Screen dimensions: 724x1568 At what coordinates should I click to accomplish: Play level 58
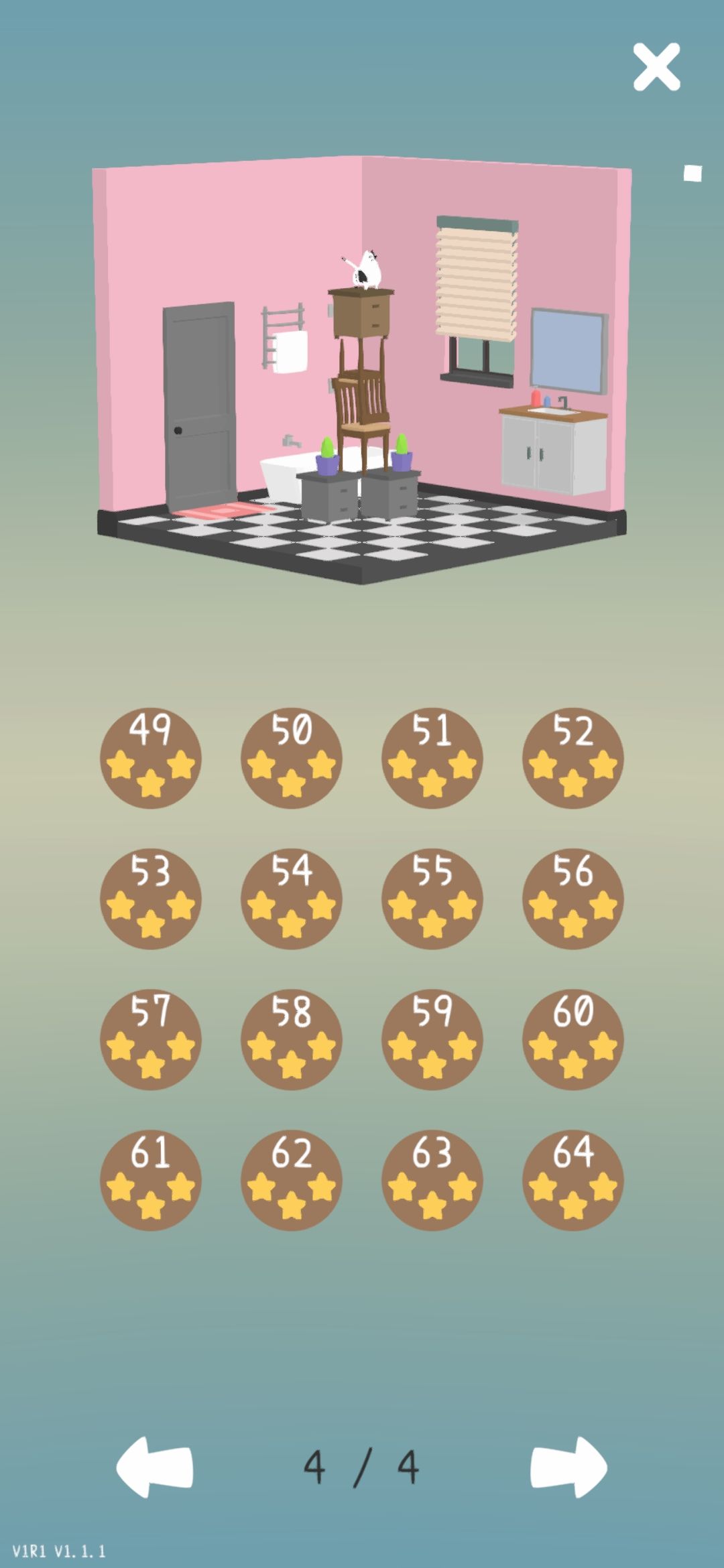click(292, 1039)
